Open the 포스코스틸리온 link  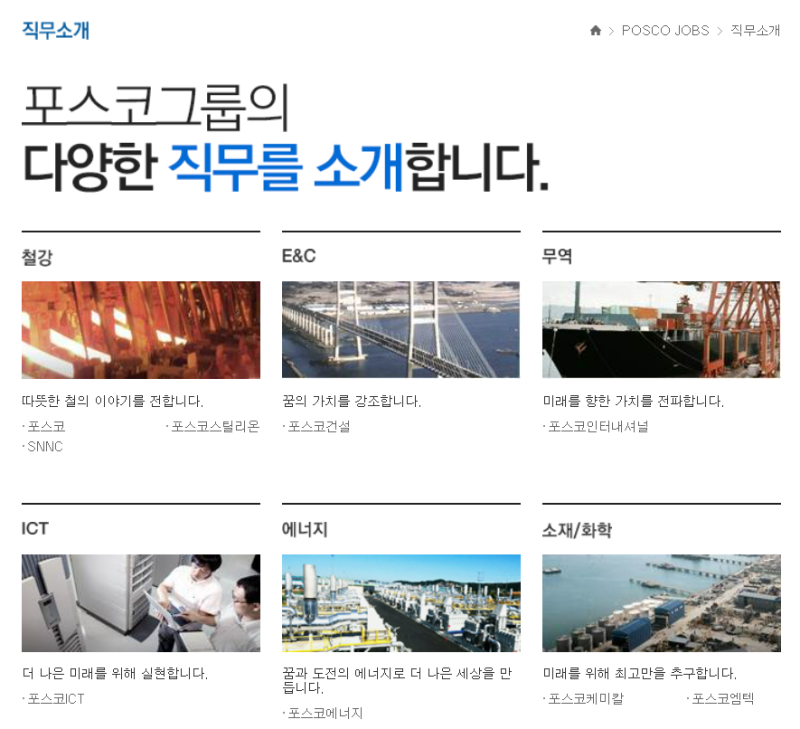click(x=214, y=427)
